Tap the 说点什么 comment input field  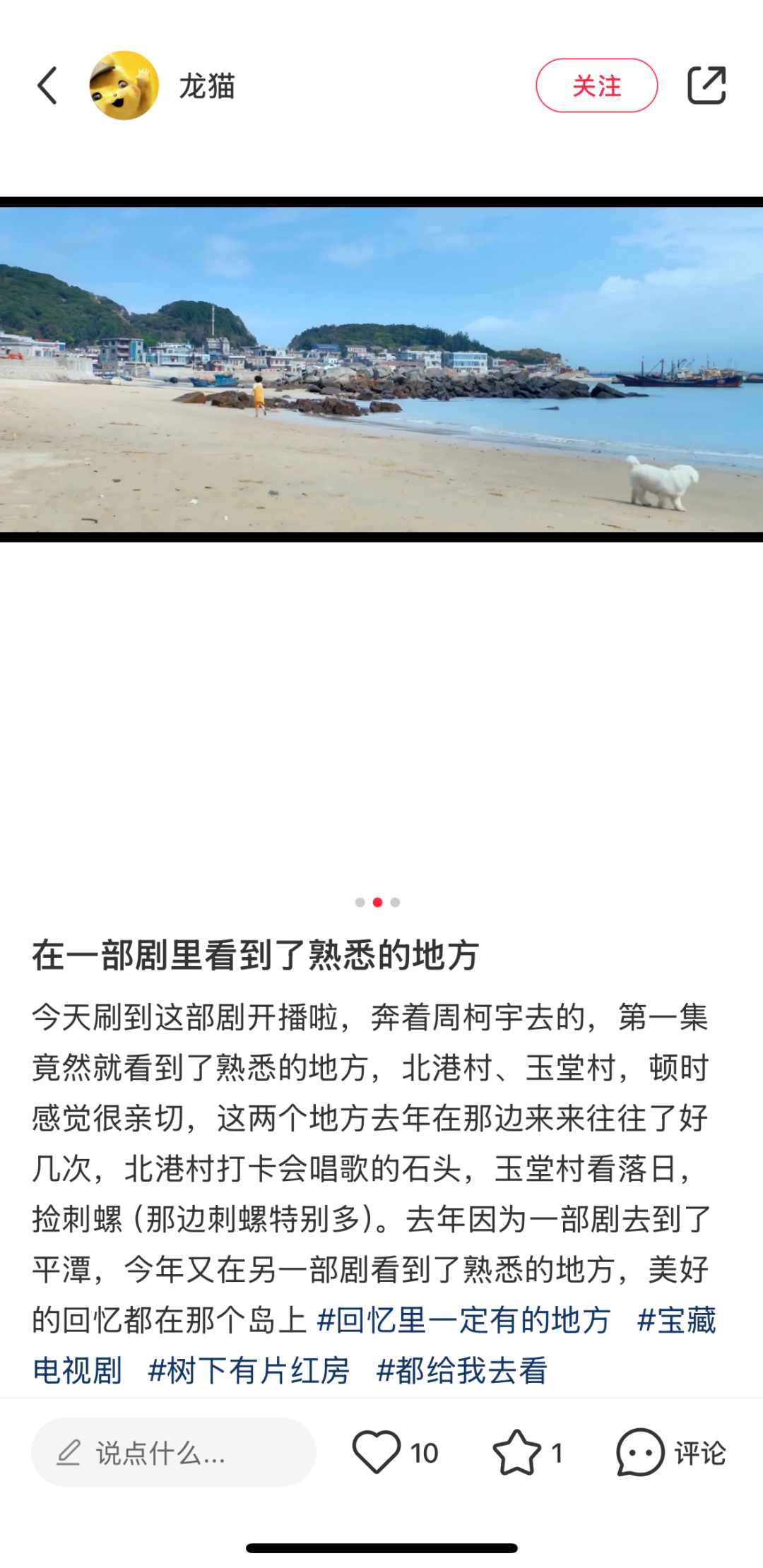click(x=174, y=1453)
